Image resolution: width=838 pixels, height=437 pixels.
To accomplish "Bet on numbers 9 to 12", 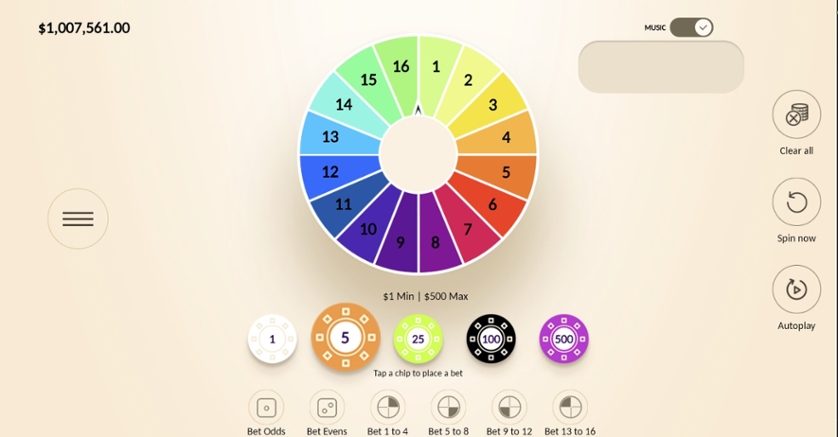I will coord(510,408).
